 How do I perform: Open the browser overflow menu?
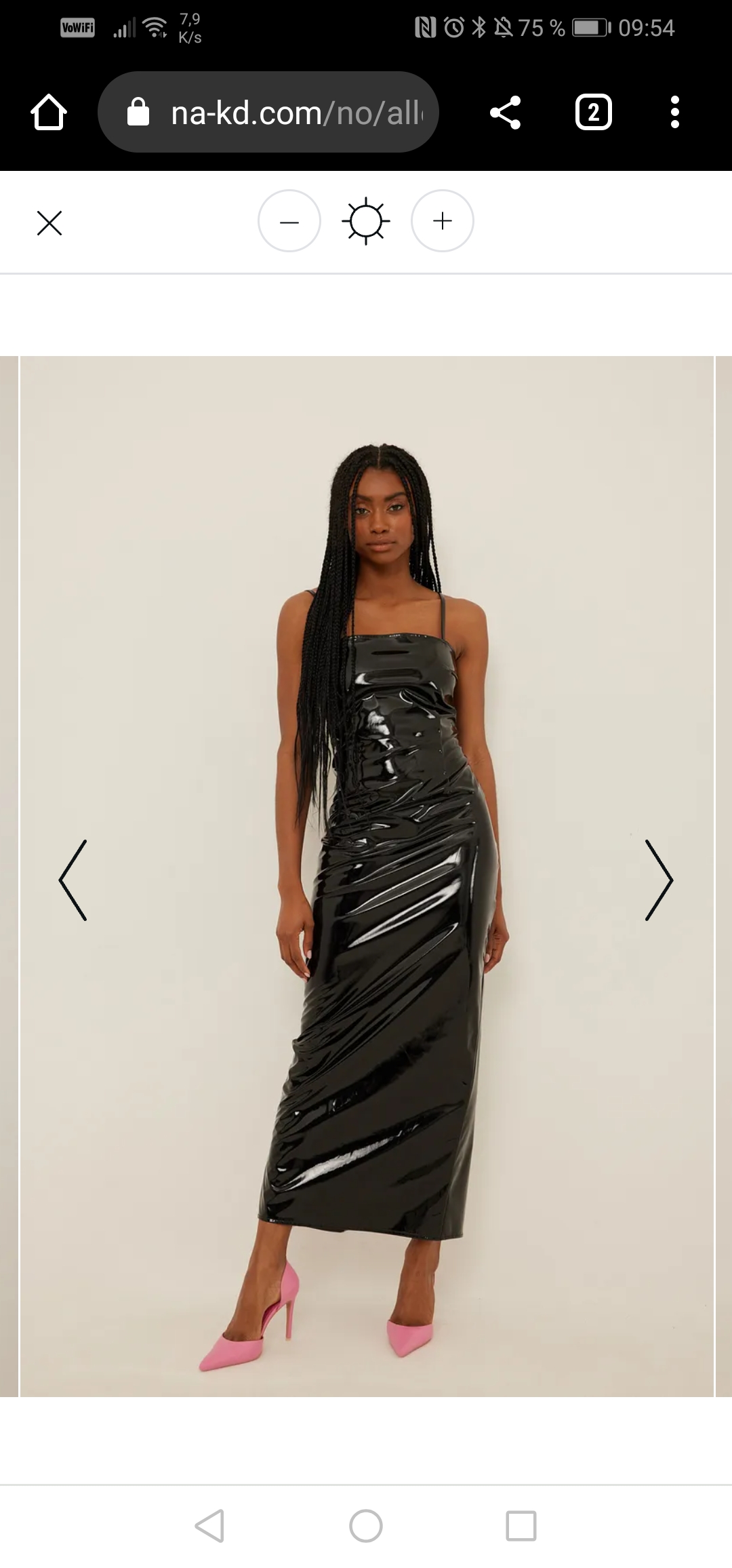[674, 112]
